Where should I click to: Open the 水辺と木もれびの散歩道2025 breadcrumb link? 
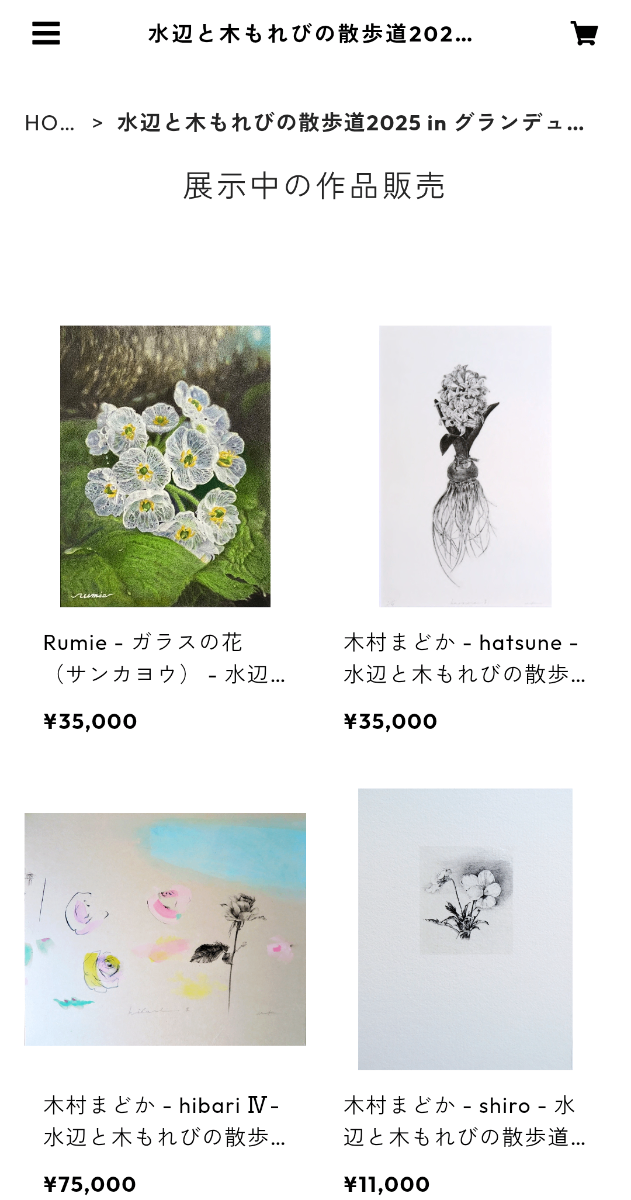(x=350, y=123)
